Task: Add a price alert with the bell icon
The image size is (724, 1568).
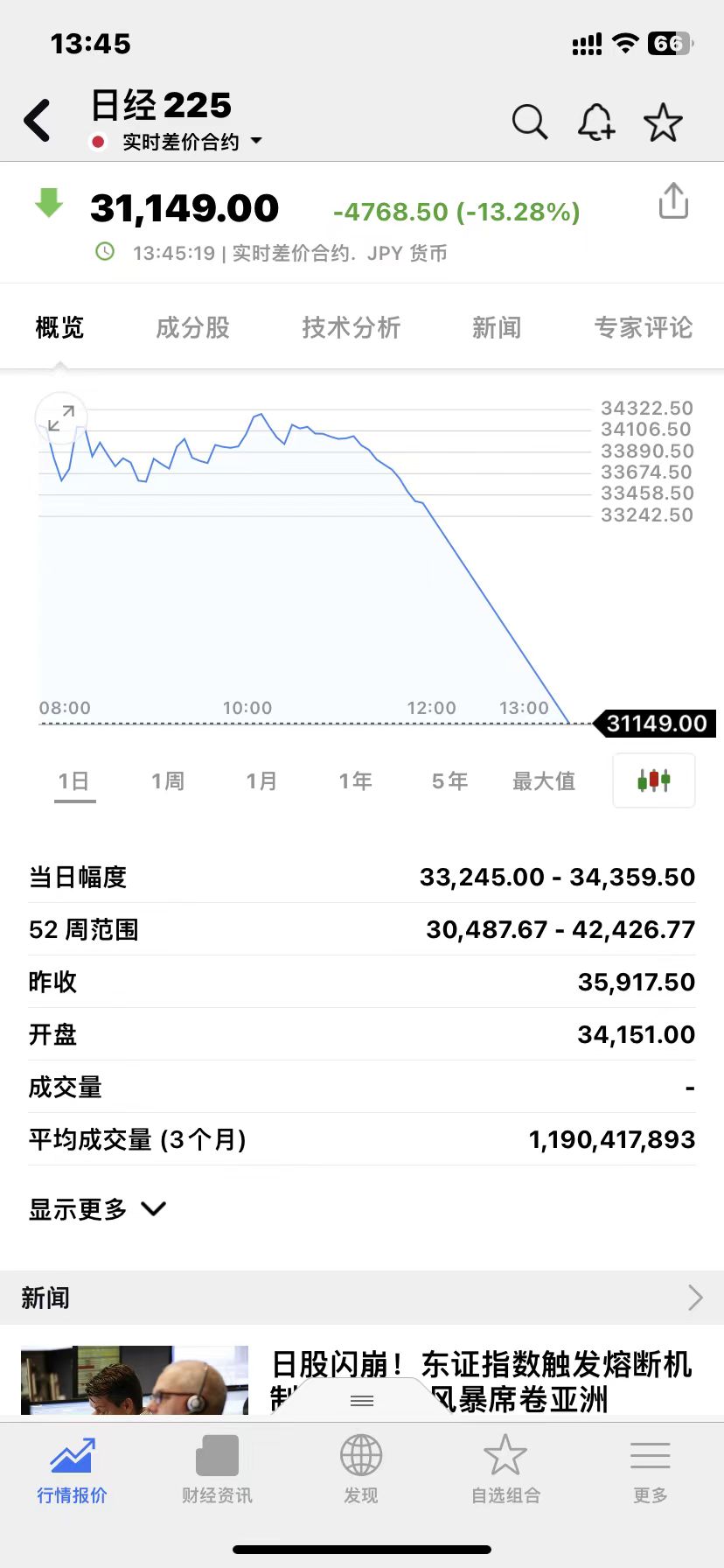Action: pyautogui.click(x=596, y=122)
